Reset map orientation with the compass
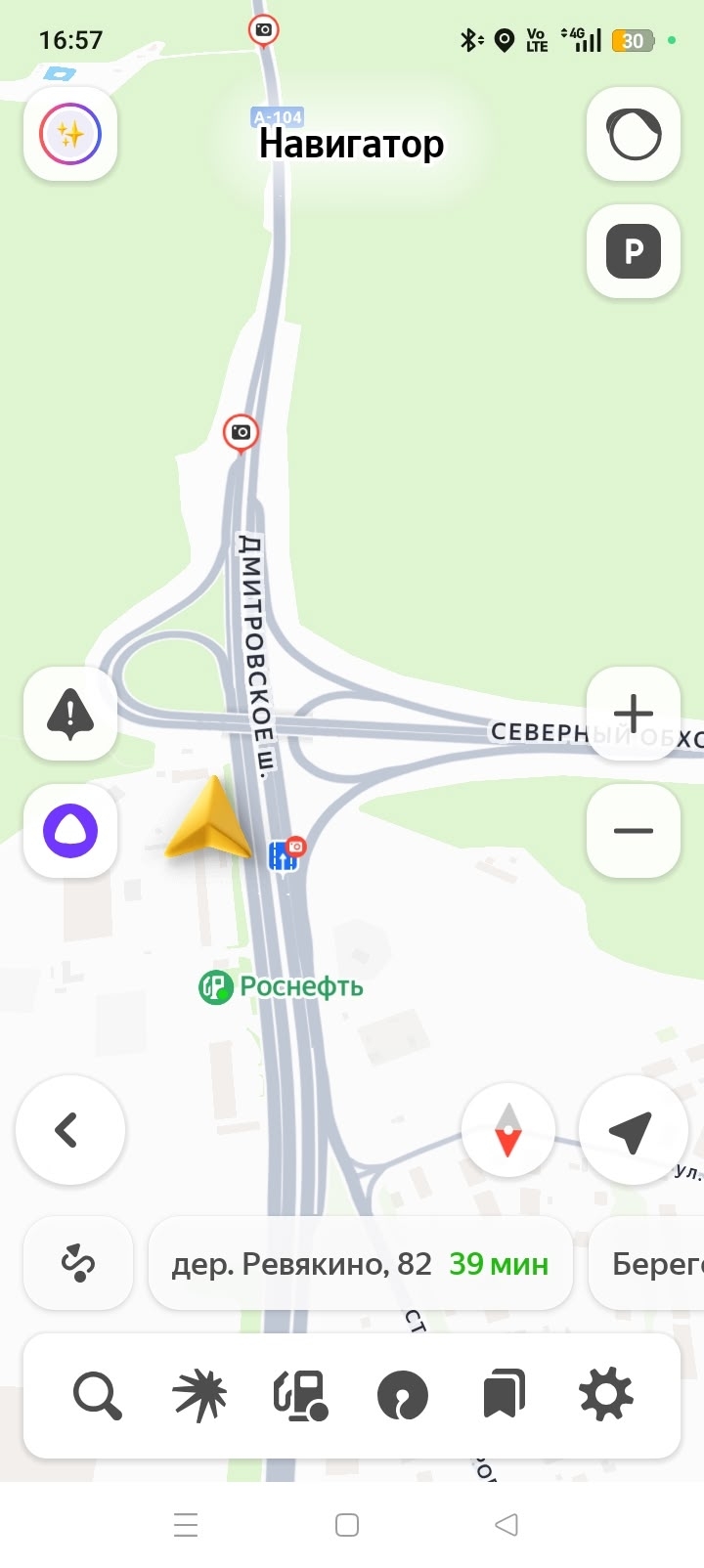The image size is (704, 1568). [x=508, y=1130]
